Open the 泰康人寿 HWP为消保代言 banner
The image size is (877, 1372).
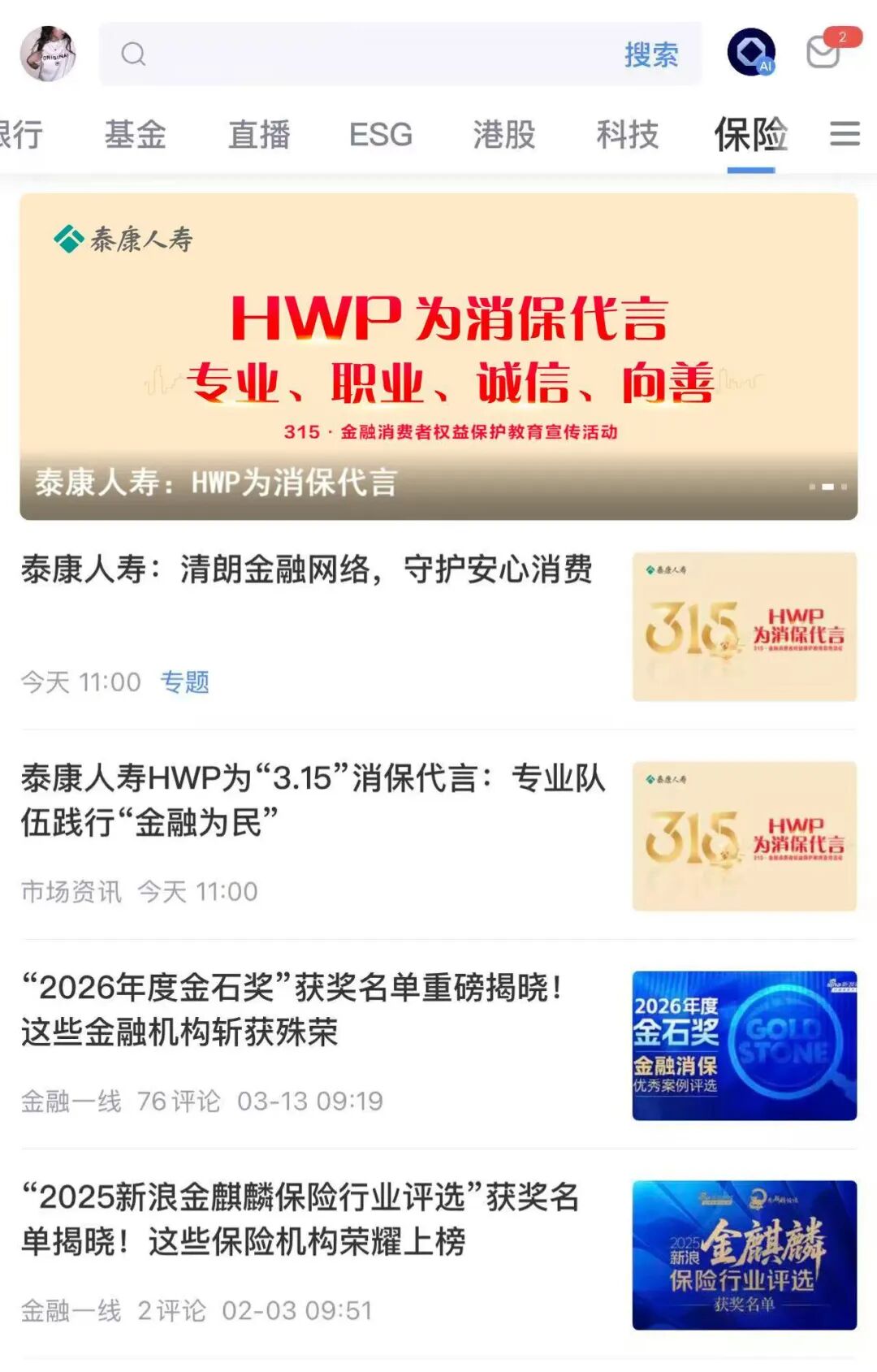point(438,356)
